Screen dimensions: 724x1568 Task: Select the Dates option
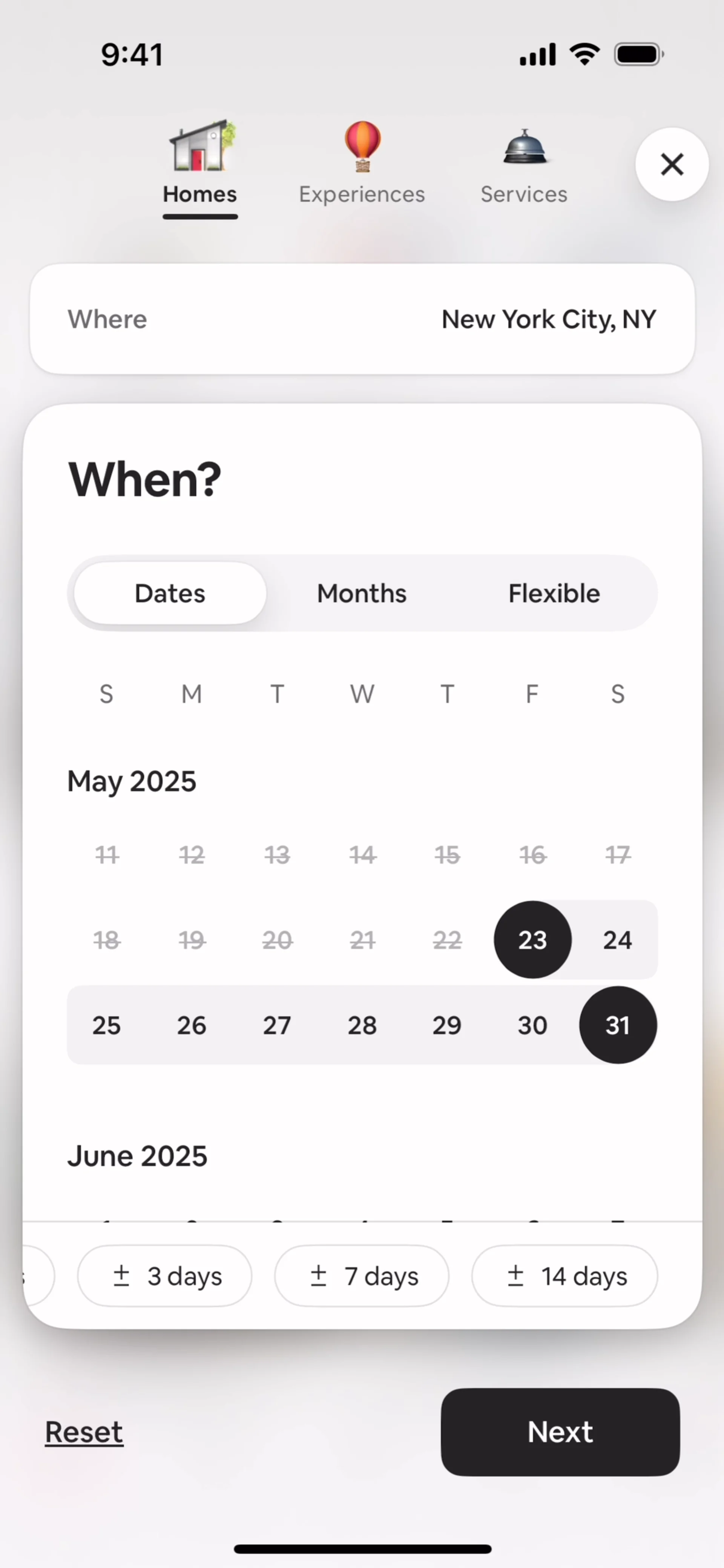point(170,593)
